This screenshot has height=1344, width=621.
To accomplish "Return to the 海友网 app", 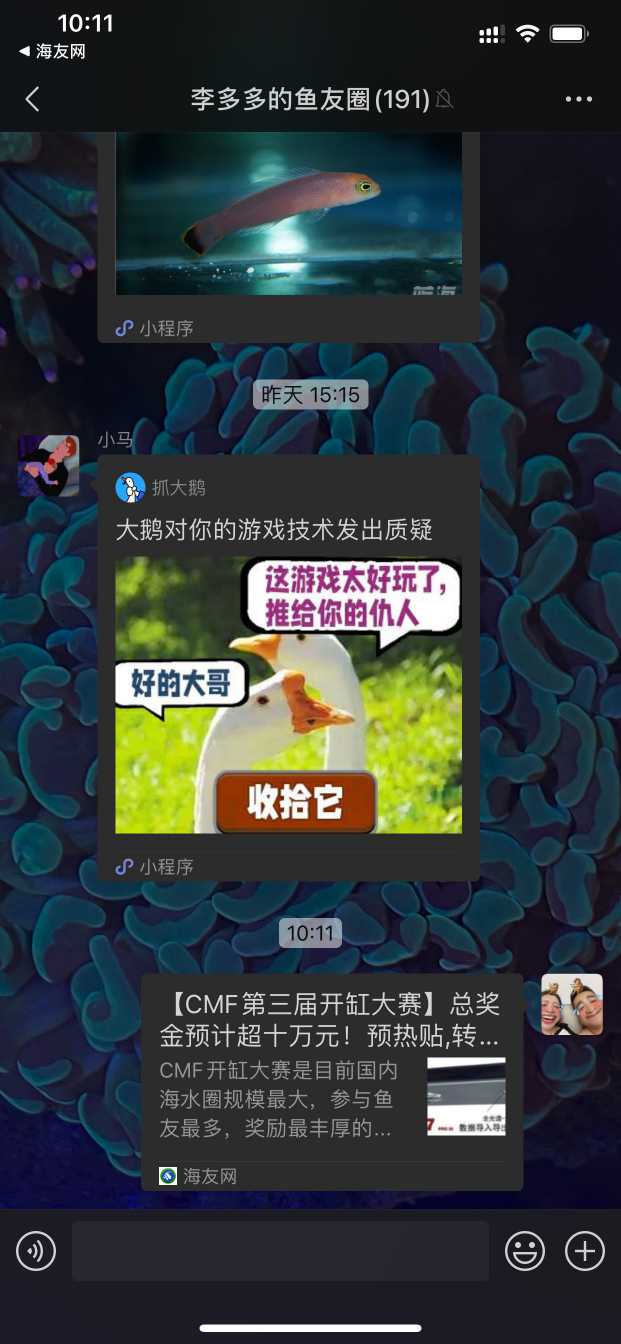I will point(52,52).
